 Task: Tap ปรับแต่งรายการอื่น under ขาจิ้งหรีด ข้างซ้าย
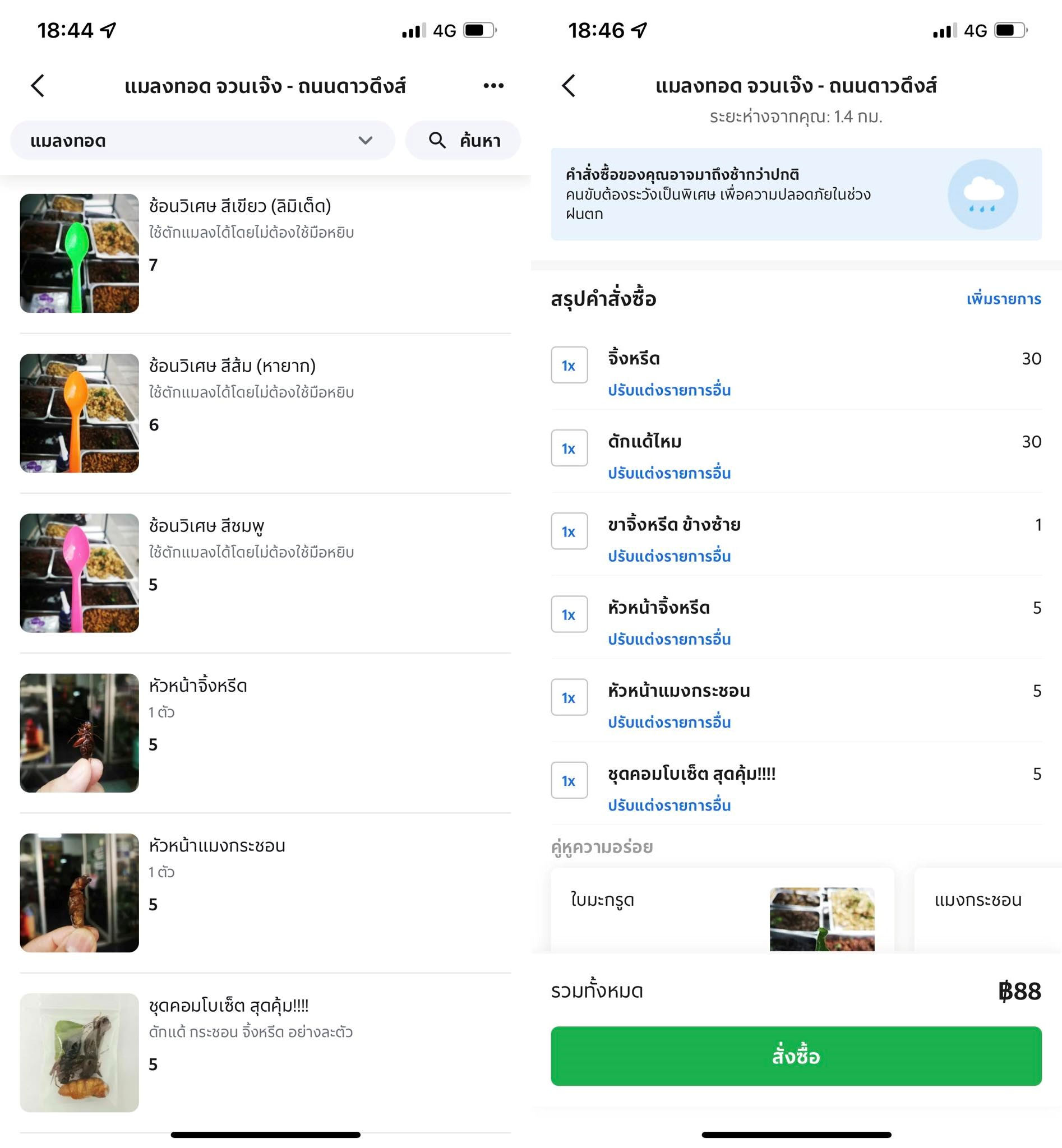(669, 556)
